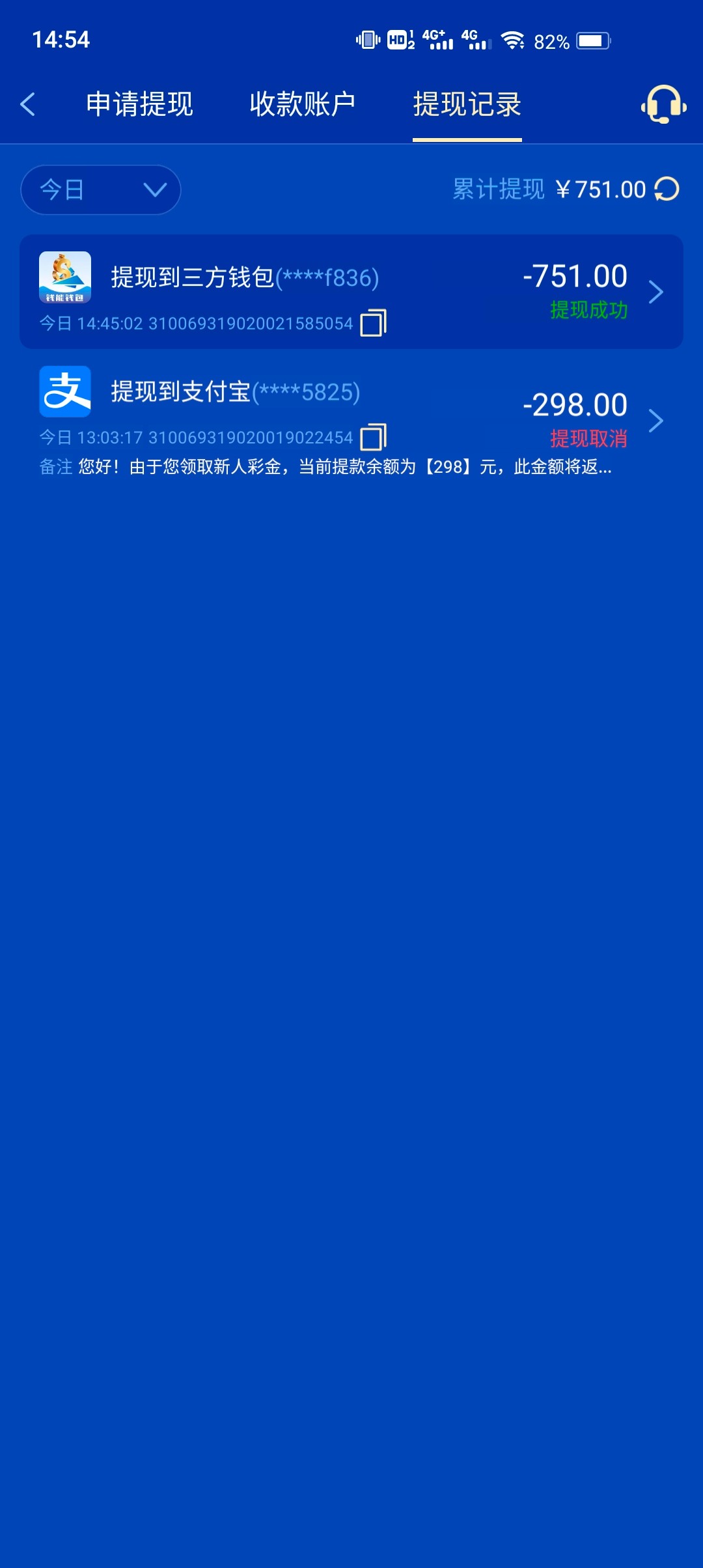703x1568 pixels.
Task: Open the 三方钱包 withdrawal record
Action: pyautogui.click(x=351, y=292)
